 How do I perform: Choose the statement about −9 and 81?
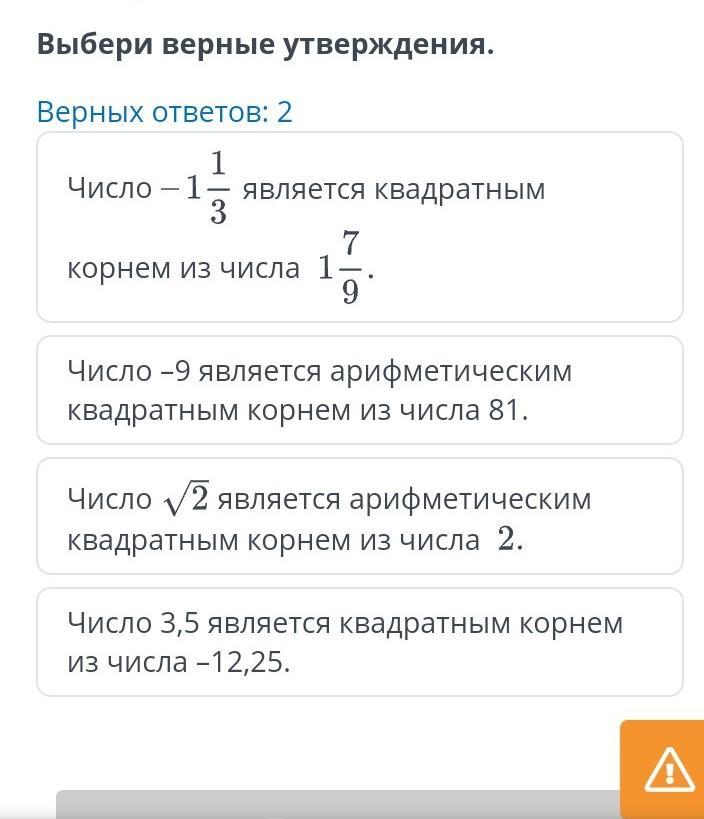(360, 390)
